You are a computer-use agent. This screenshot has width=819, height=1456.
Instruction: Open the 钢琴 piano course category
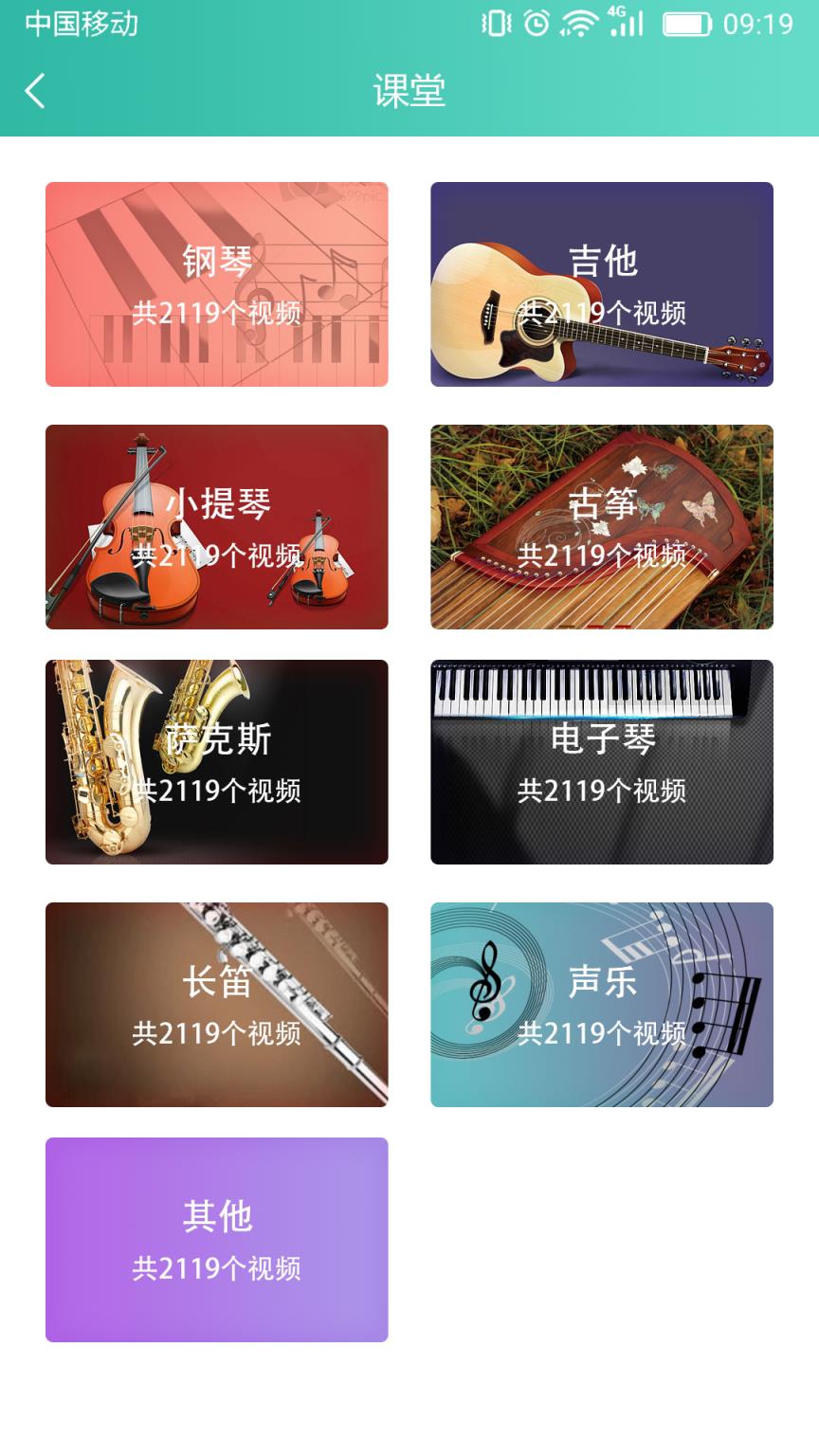pyautogui.click(x=216, y=284)
